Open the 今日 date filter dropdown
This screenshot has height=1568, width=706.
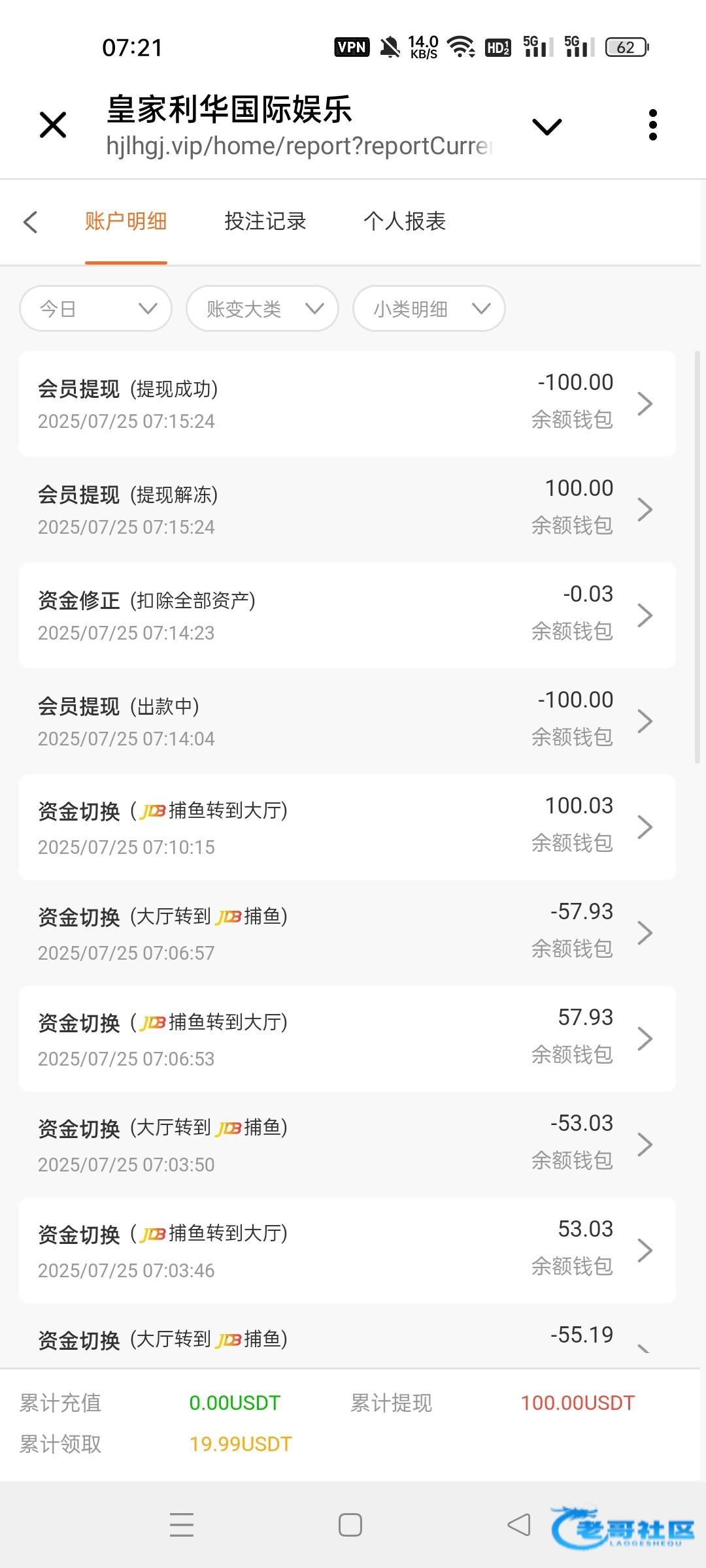96,308
